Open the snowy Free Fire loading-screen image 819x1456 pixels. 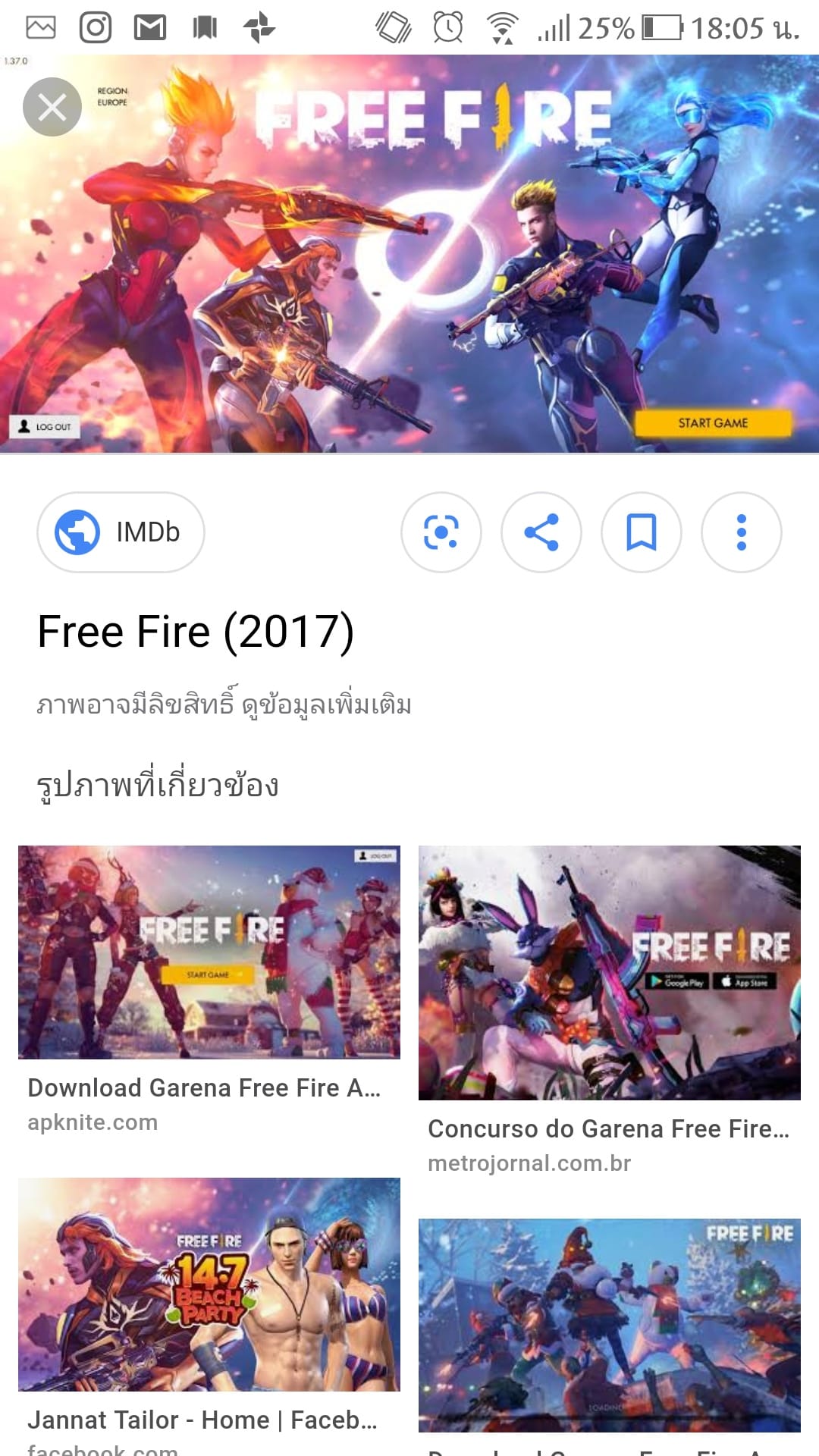(610, 1326)
